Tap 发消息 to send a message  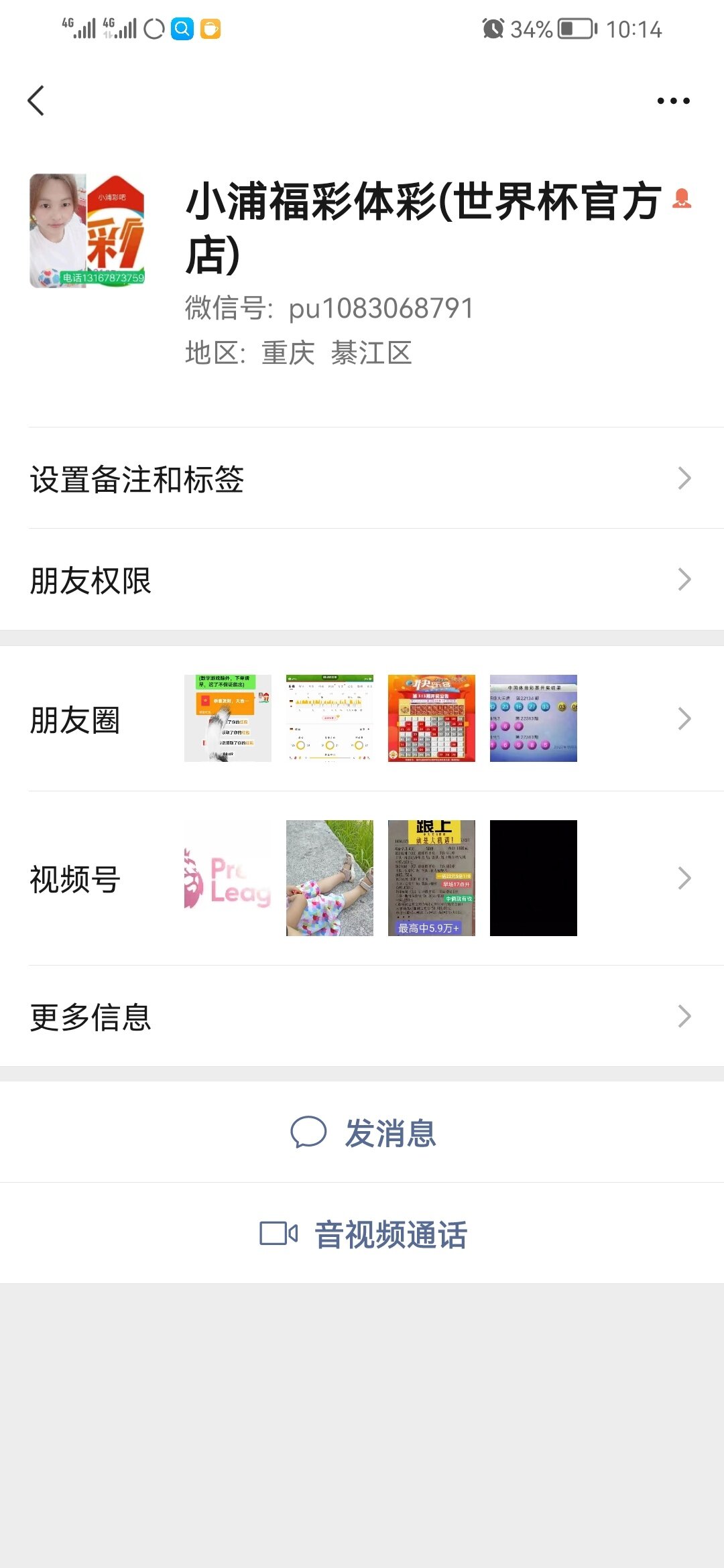pyautogui.click(x=362, y=1132)
